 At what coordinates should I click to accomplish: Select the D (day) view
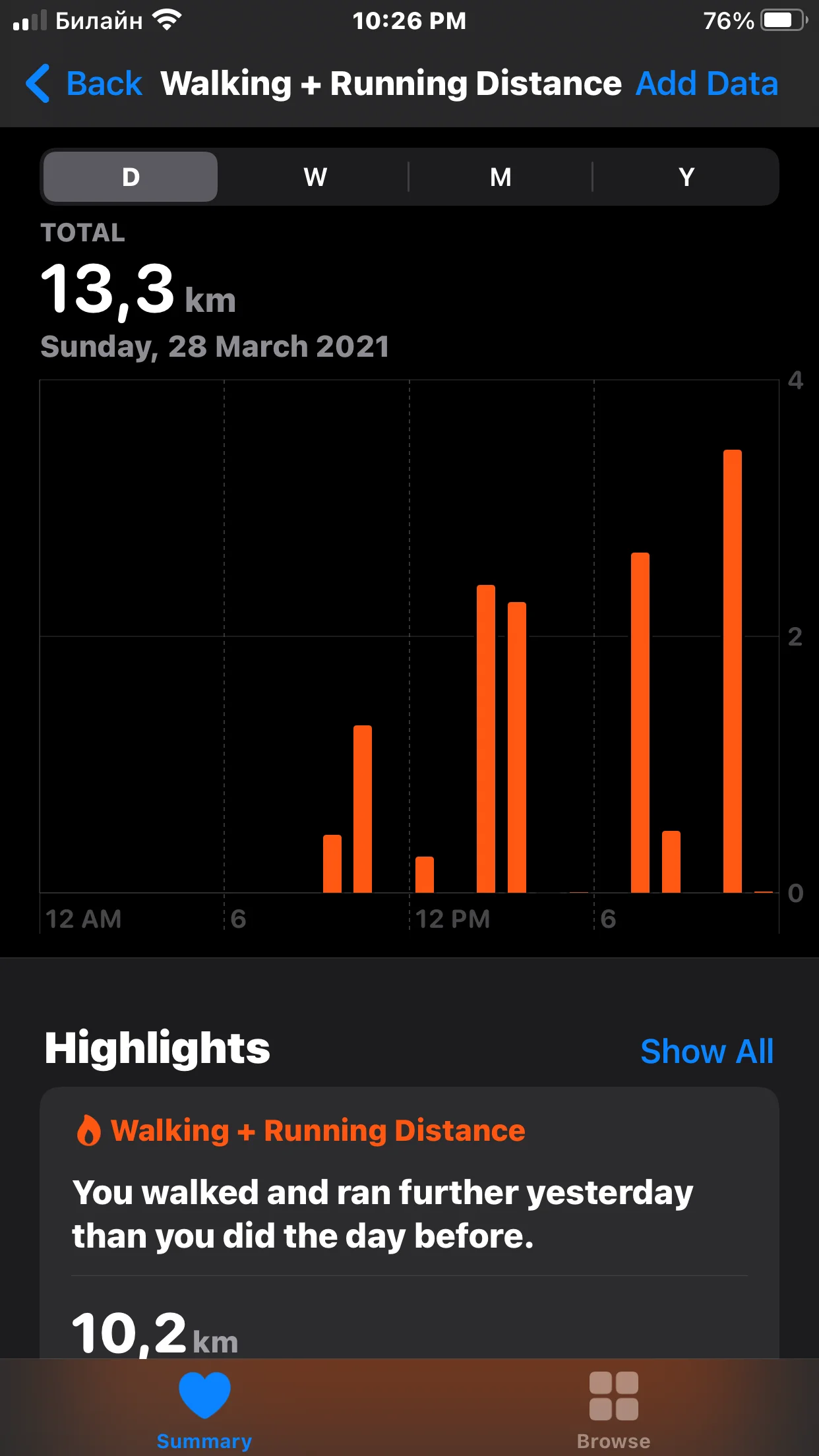pyautogui.click(x=131, y=177)
